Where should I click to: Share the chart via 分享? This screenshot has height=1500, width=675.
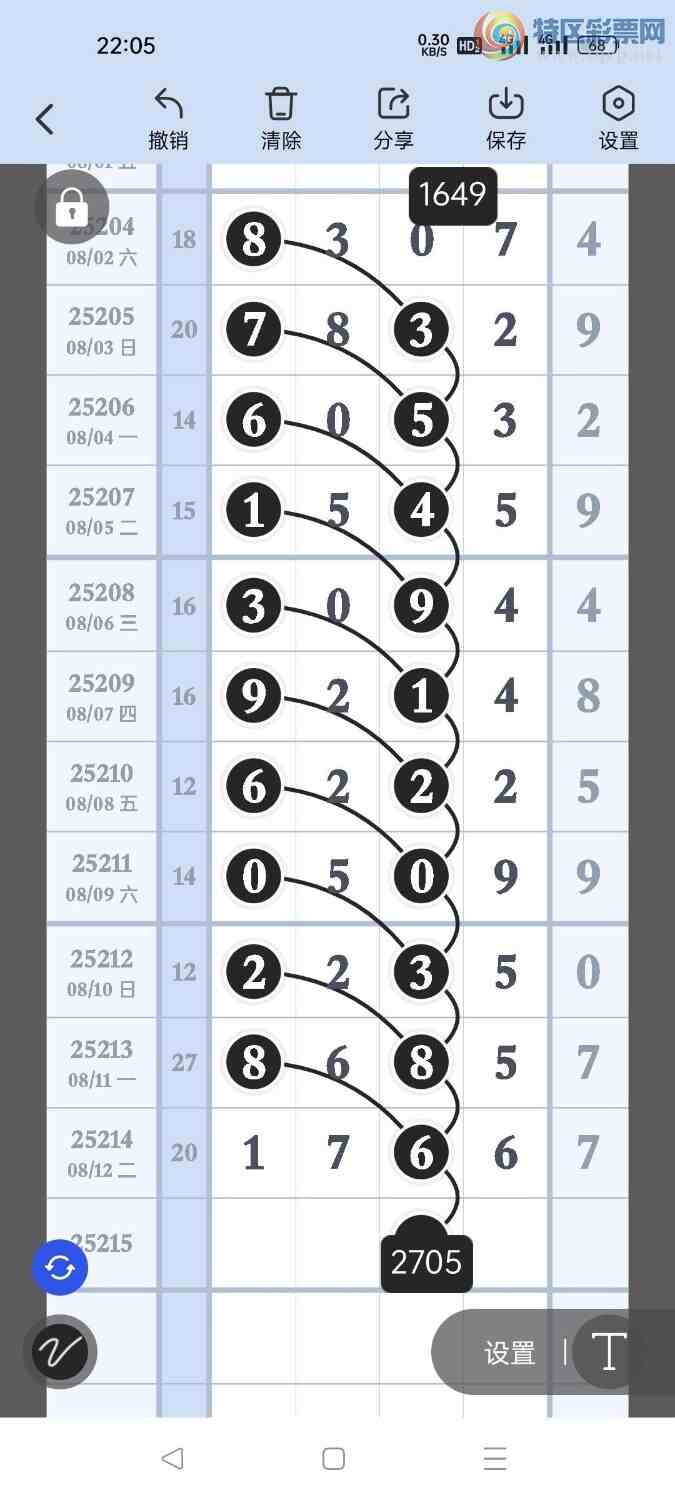394,119
